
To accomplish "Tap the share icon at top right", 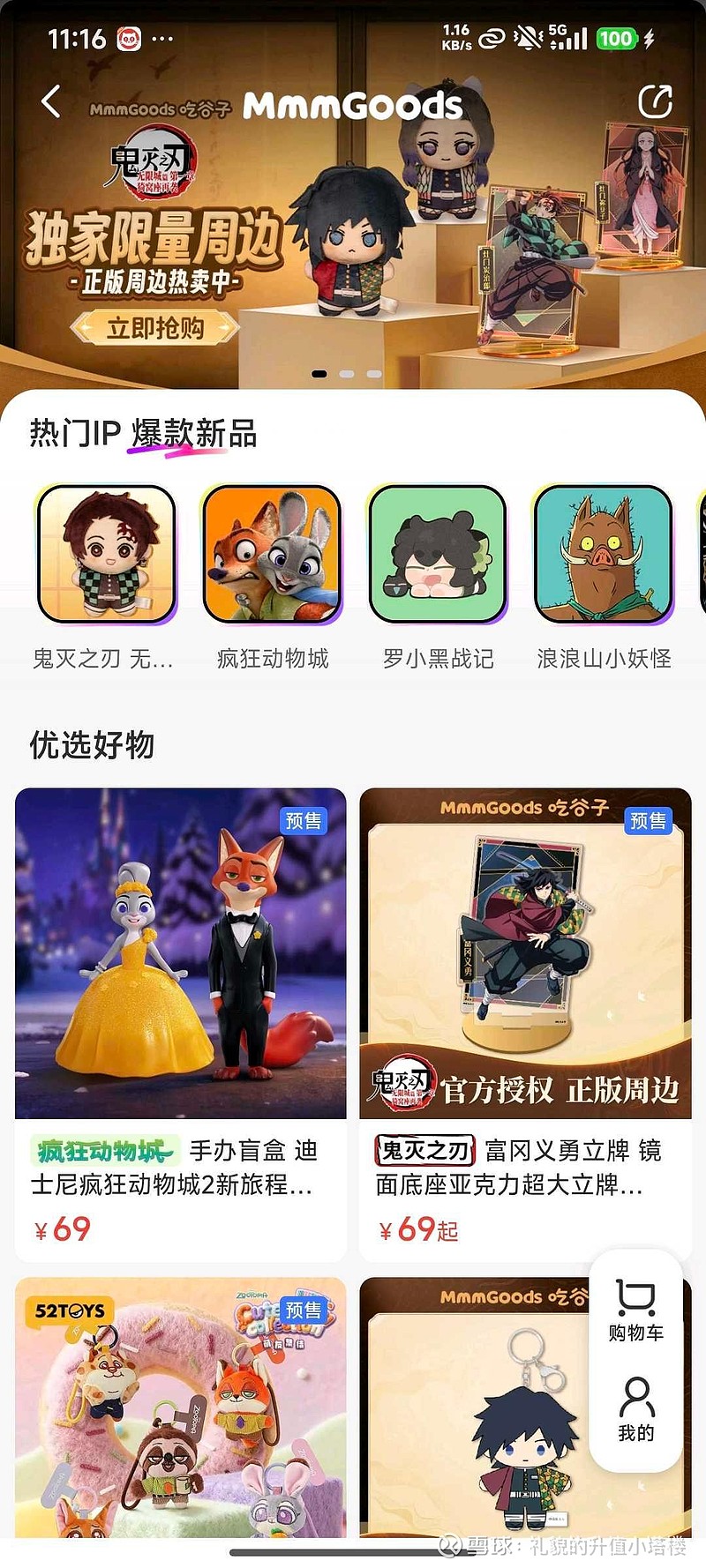I will point(657,101).
